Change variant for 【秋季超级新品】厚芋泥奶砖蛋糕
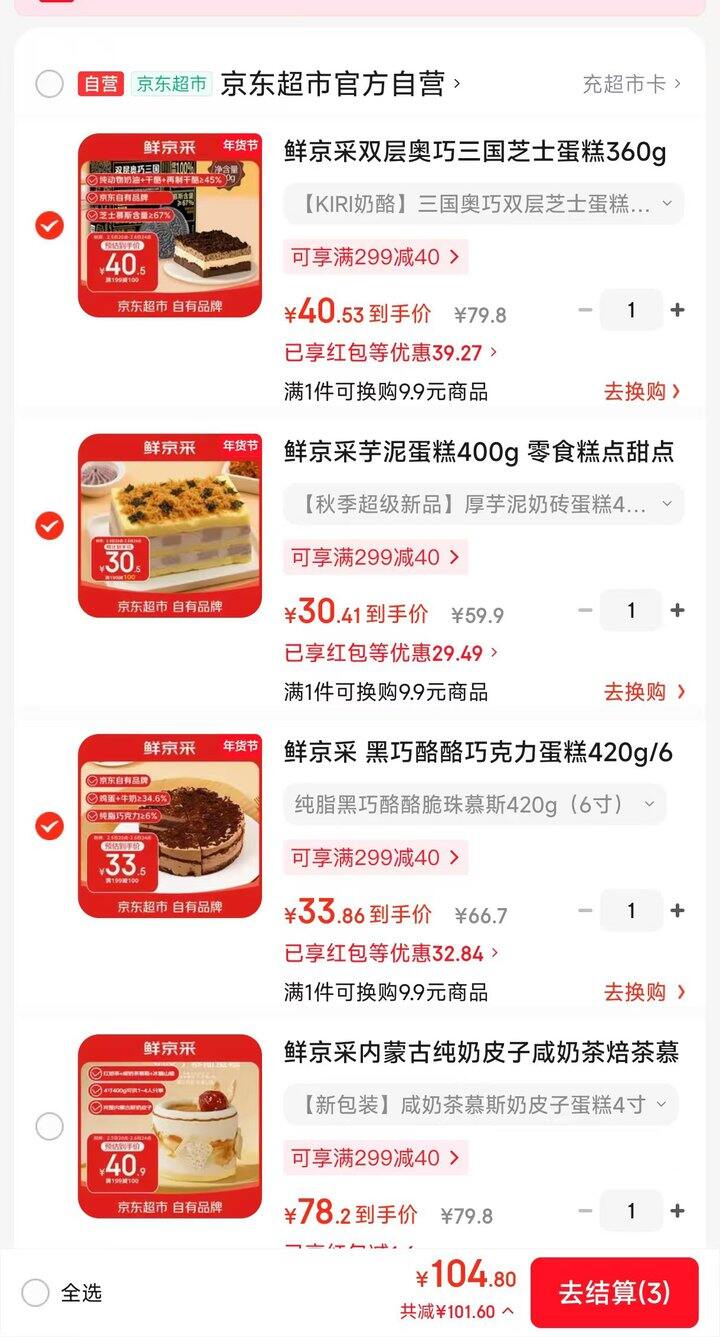This screenshot has height=1337, width=720. (x=484, y=505)
